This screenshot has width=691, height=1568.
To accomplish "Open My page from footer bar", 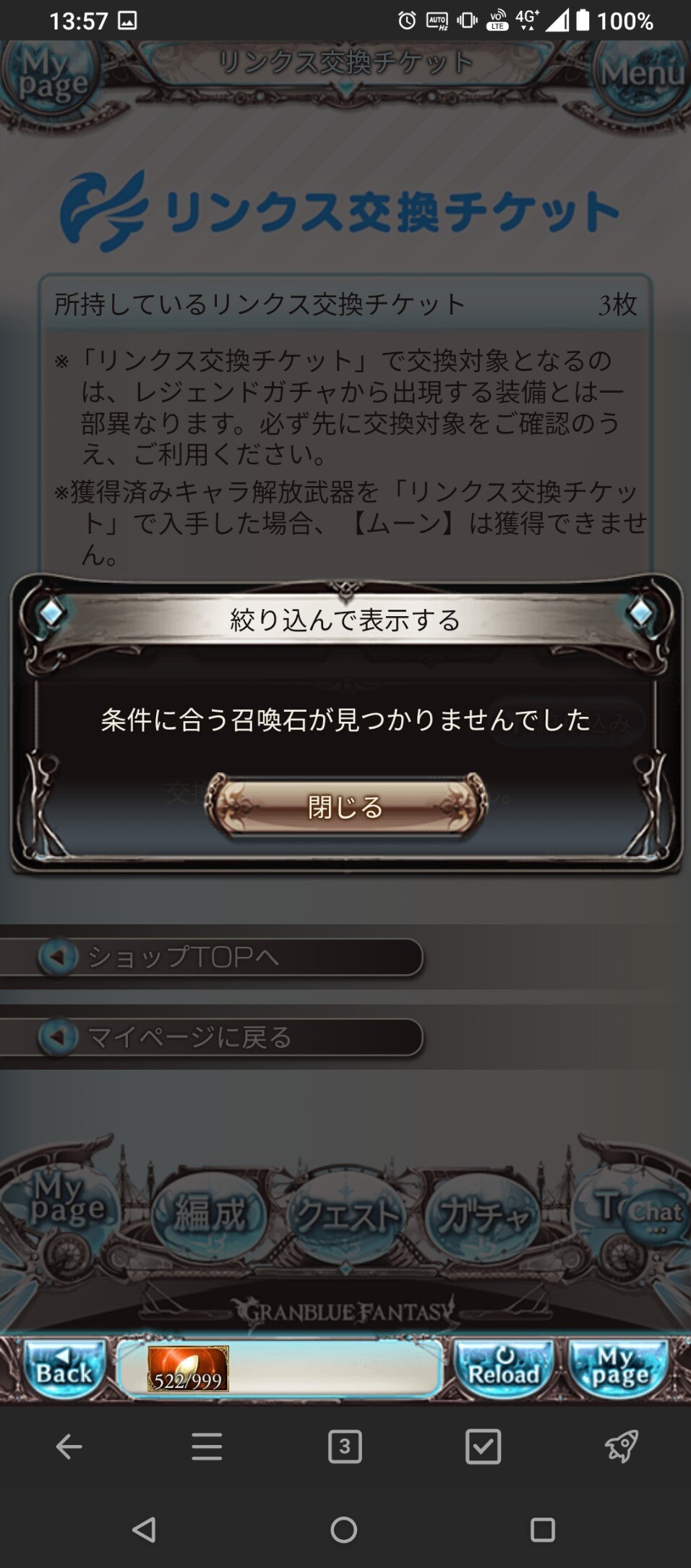I will pos(619,1369).
